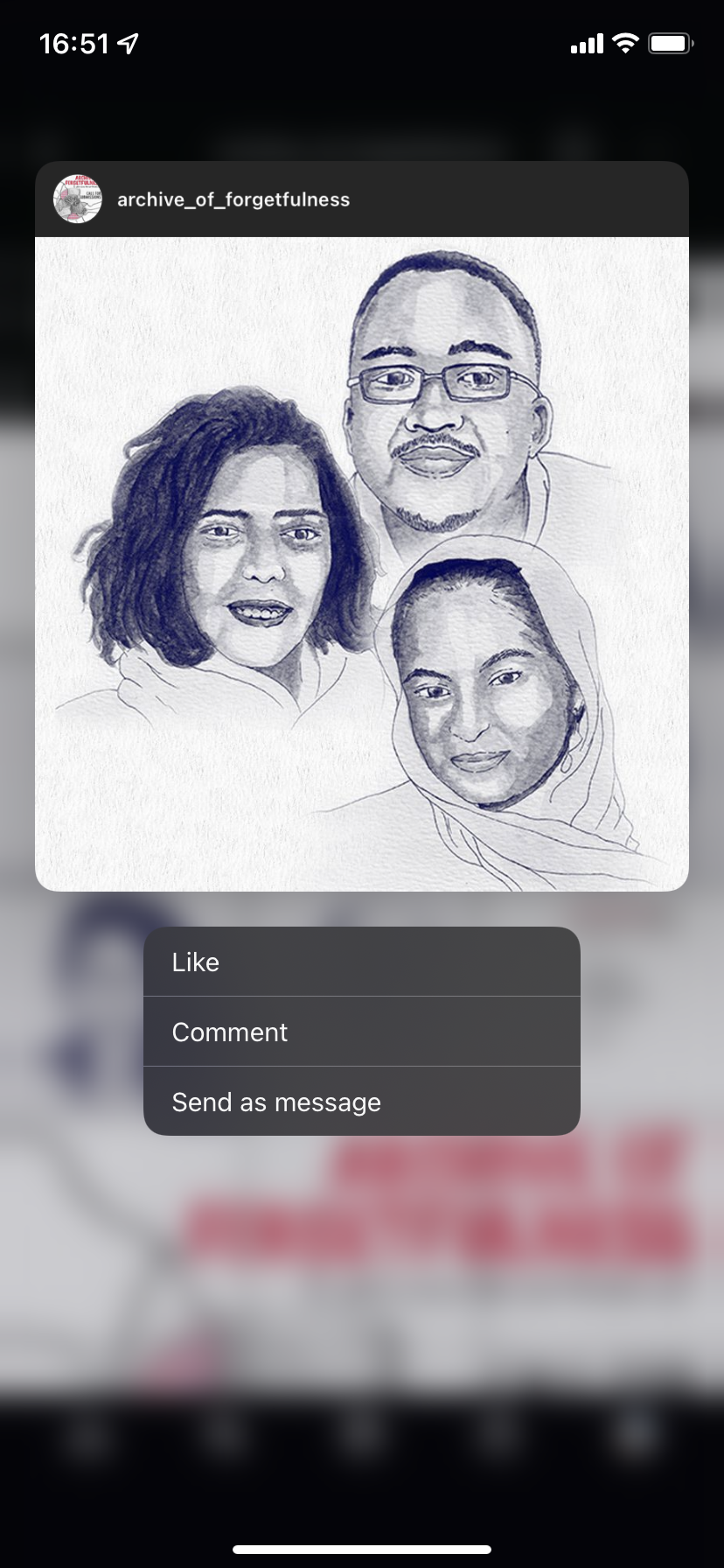
Task: Select Comment from the preview menu
Action: [361, 1032]
